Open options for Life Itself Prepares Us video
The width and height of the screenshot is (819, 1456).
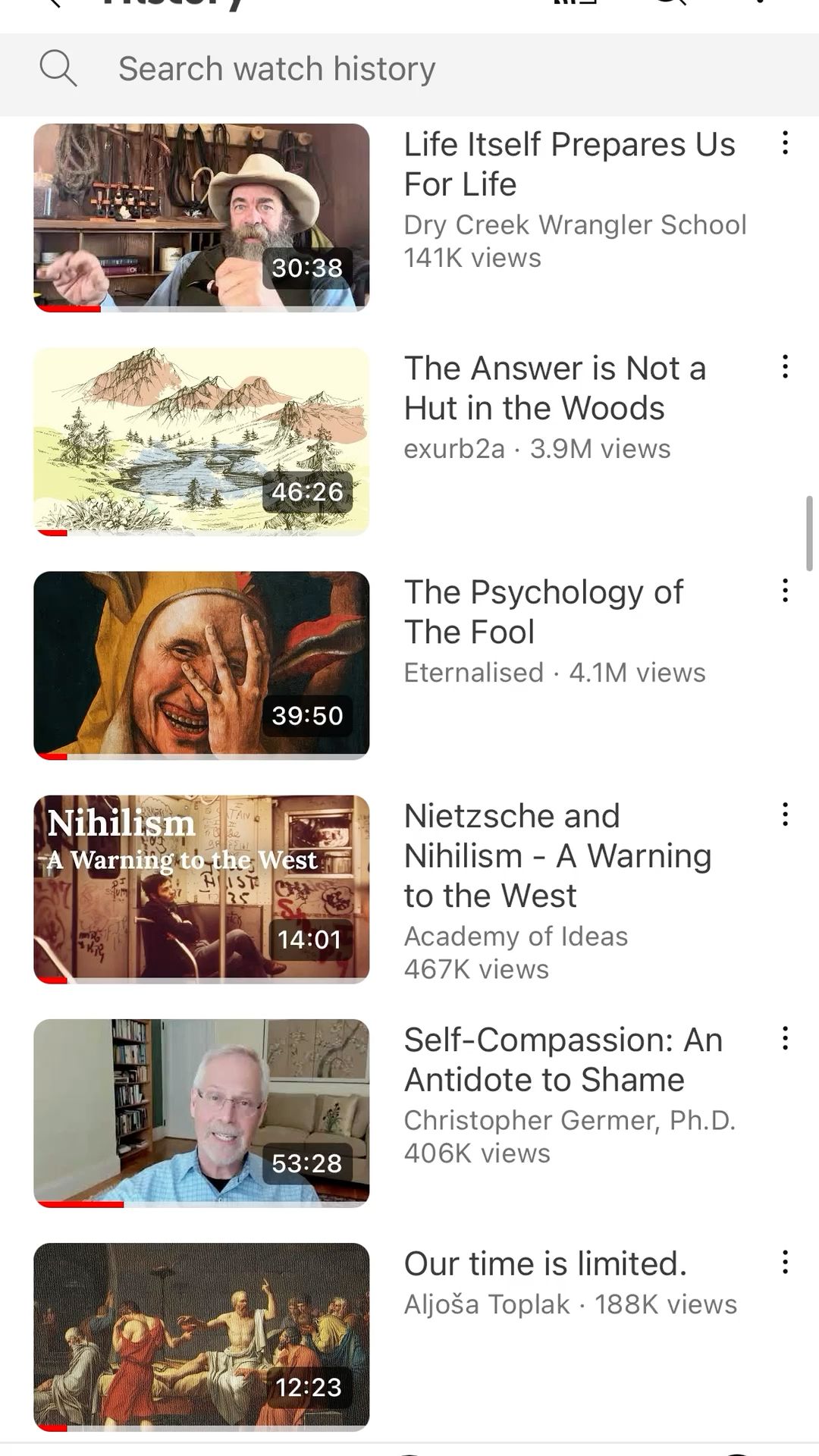(785, 143)
